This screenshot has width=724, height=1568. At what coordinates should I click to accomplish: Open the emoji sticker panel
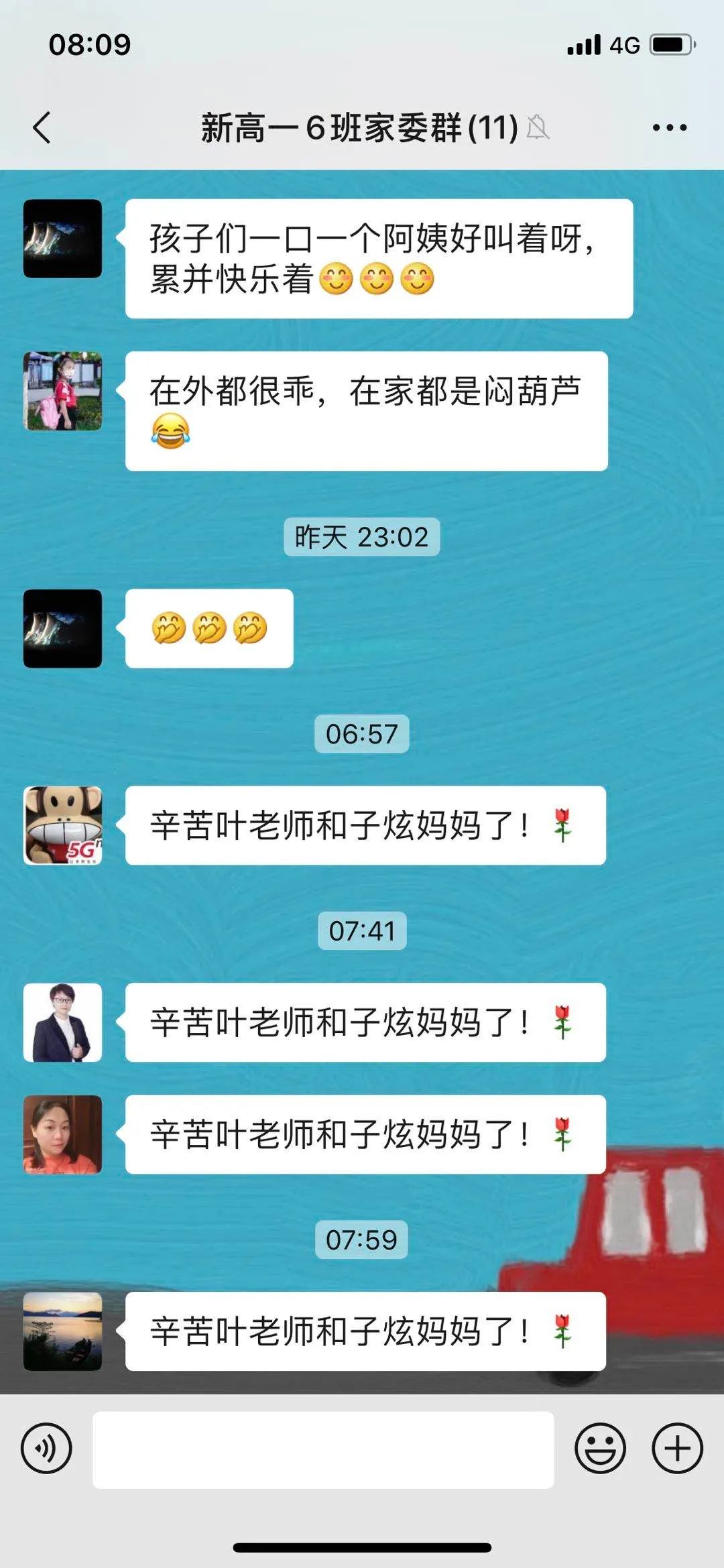click(x=600, y=1448)
